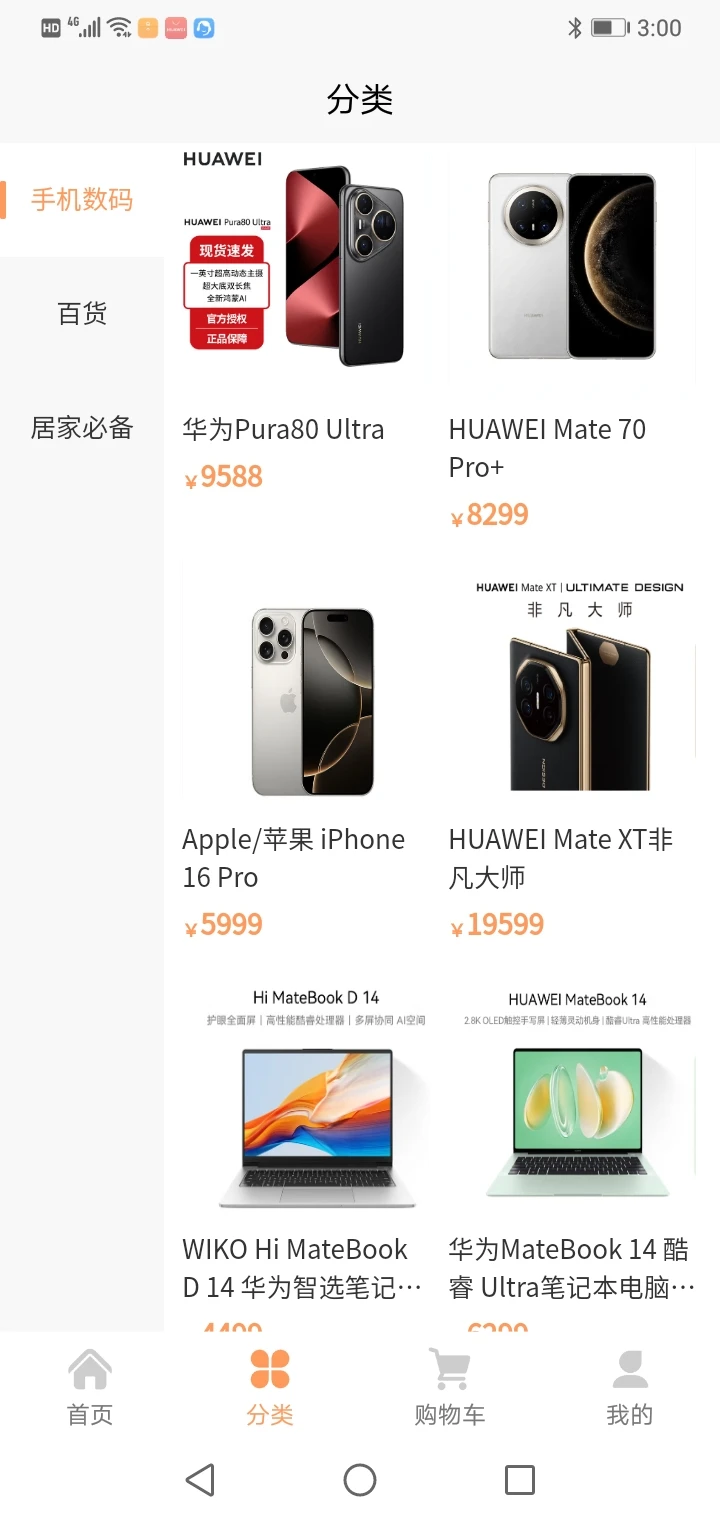Switch to the 百货 category
The image size is (720, 1520).
coord(82,313)
